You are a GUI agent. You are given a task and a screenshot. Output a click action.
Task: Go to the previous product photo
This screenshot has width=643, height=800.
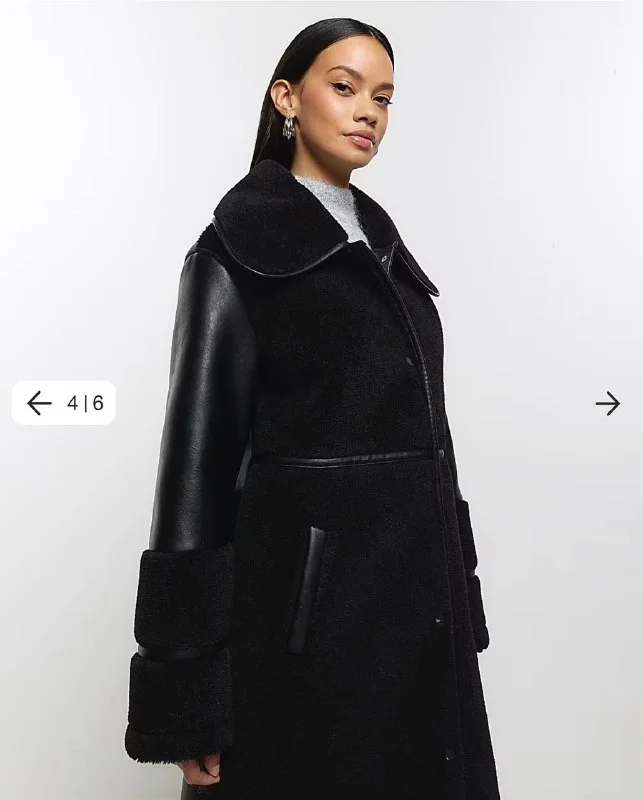click(x=39, y=403)
